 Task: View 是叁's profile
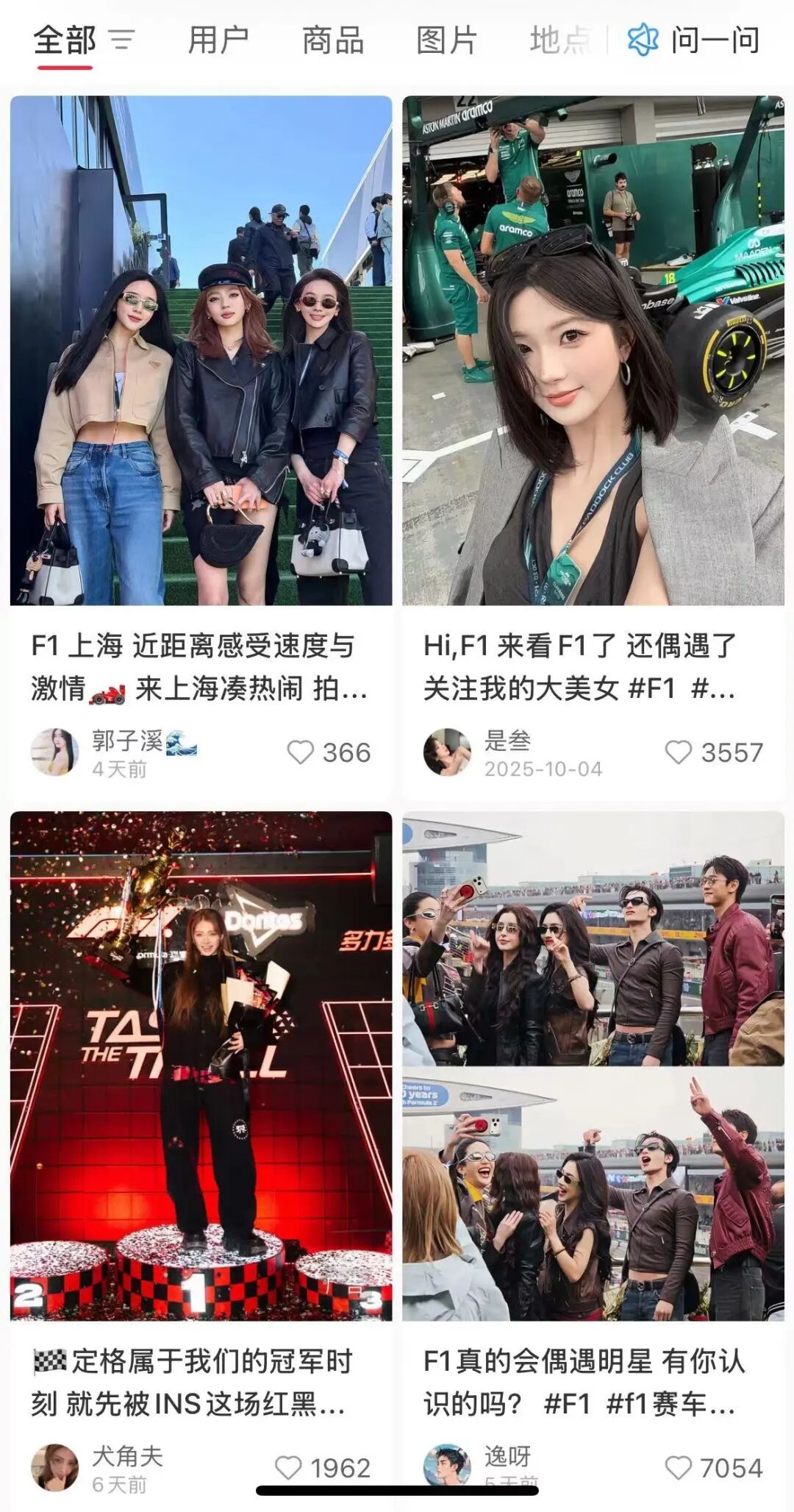point(447,752)
